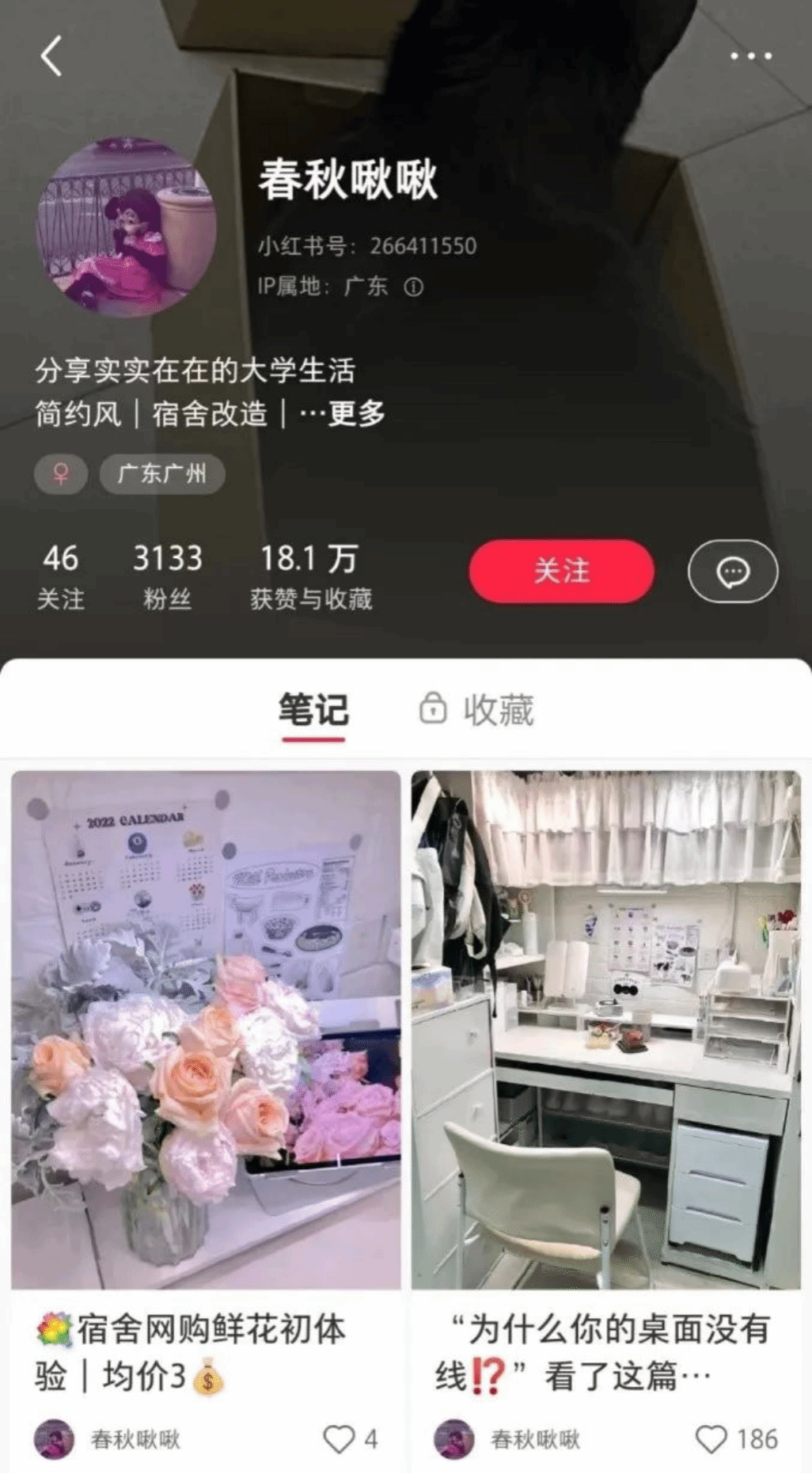The width and height of the screenshot is (812, 1474).
Task: Go back using the top arrow
Action: 51,56
